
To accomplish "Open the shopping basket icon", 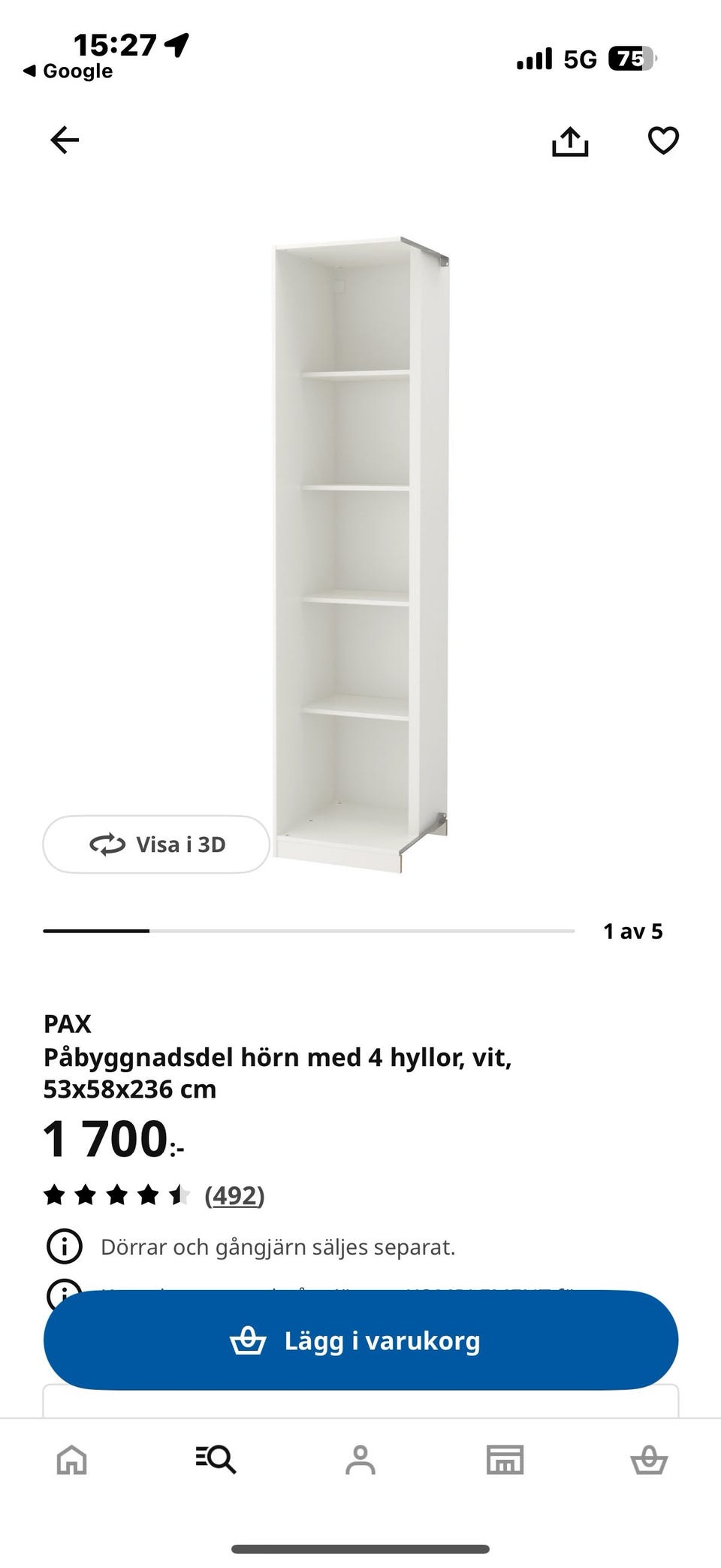I will pos(649,1460).
